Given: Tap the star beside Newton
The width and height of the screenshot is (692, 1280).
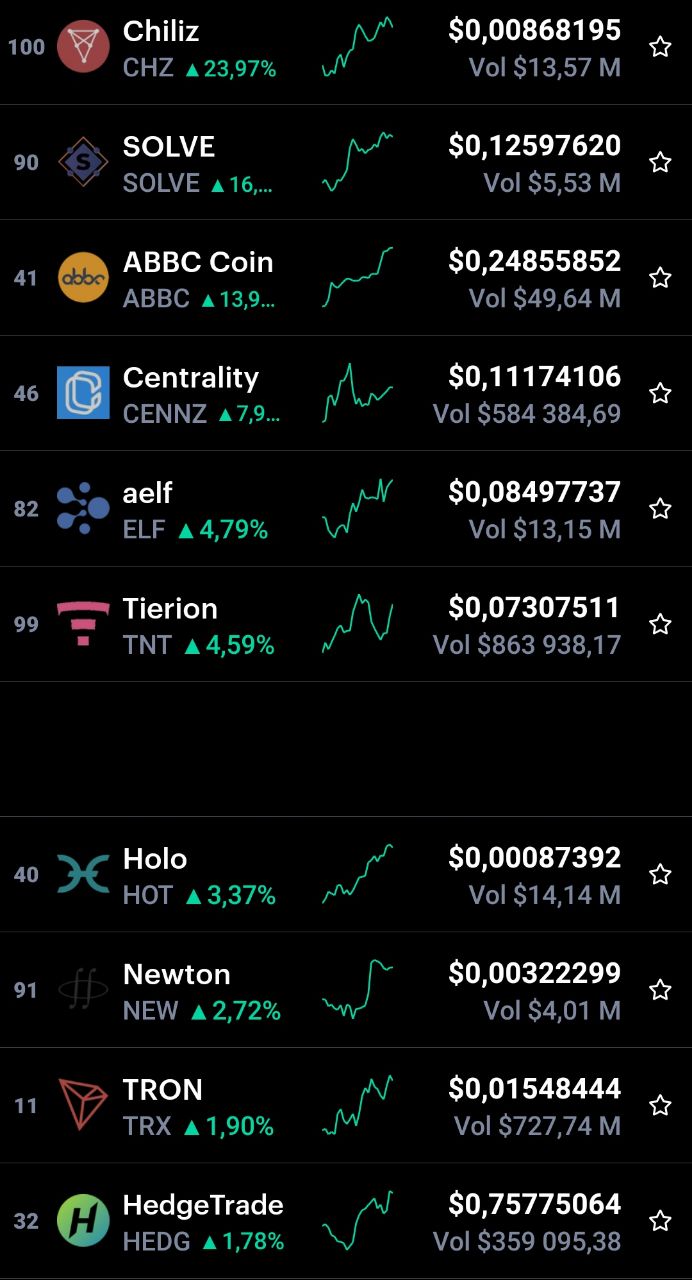Looking at the screenshot, I should click(x=660, y=990).
